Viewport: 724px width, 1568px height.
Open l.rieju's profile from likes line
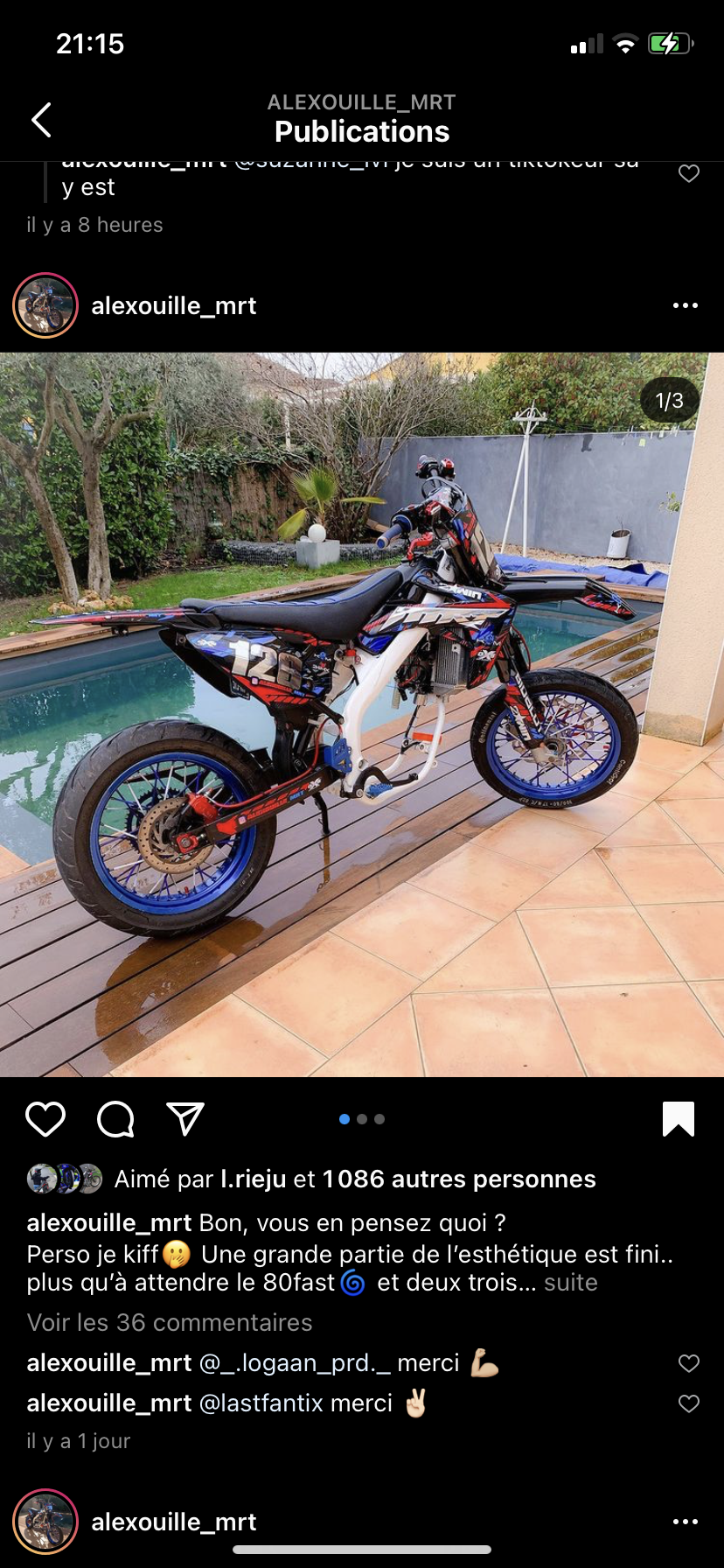tap(253, 1179)
